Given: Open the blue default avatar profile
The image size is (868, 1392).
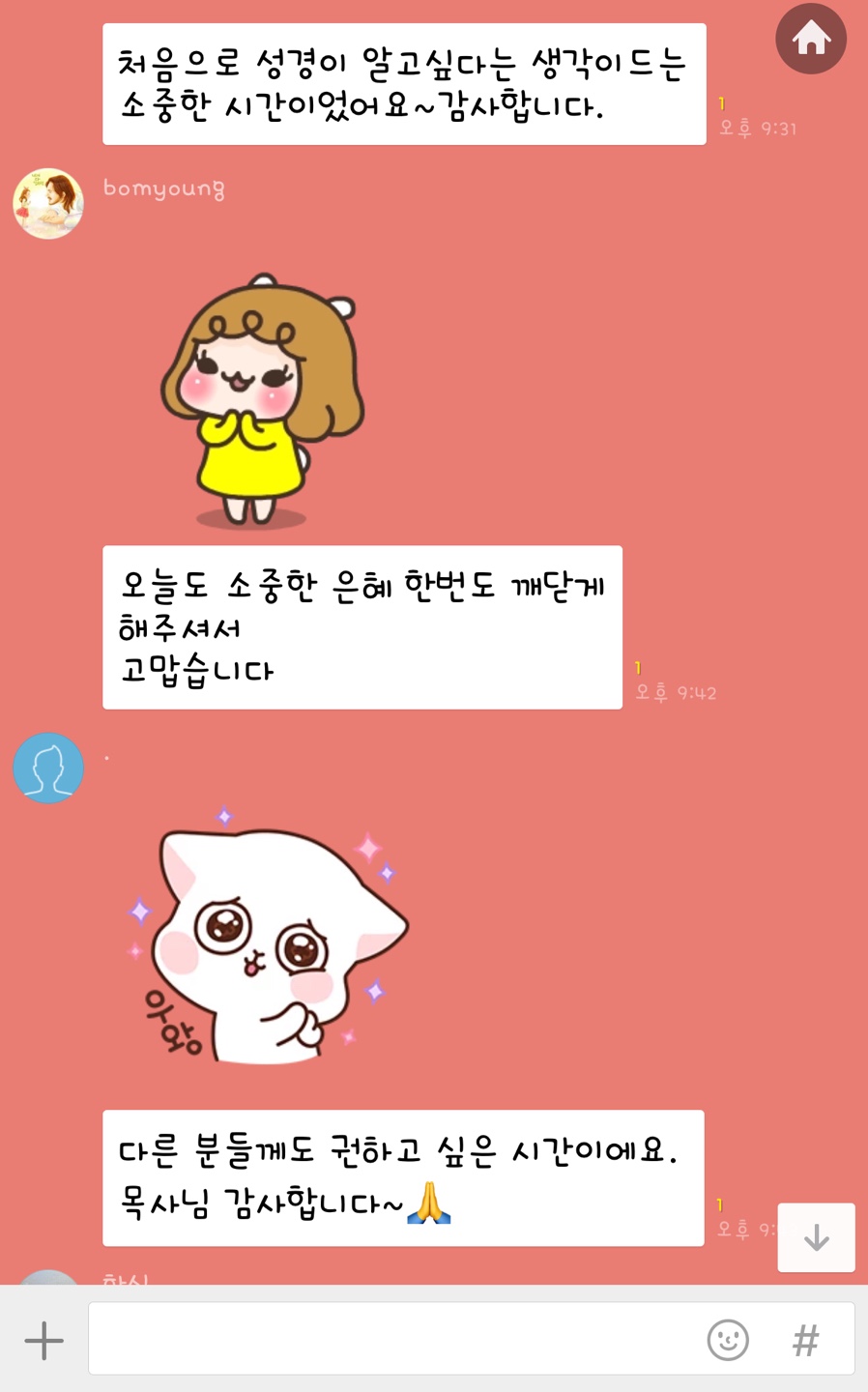Looking at the screenshot, I should pos(47,768).
